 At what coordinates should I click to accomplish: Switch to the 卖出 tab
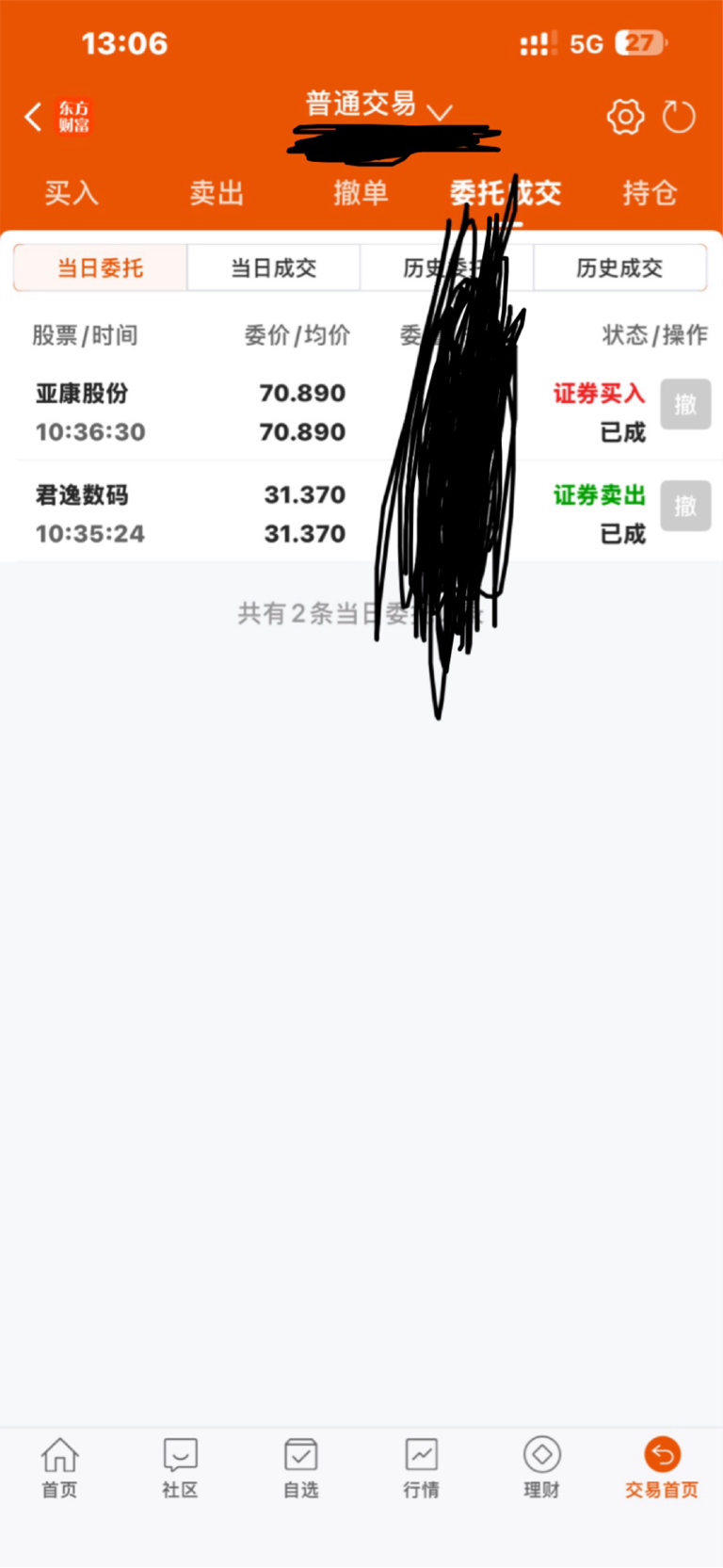[x=217, y=193]
